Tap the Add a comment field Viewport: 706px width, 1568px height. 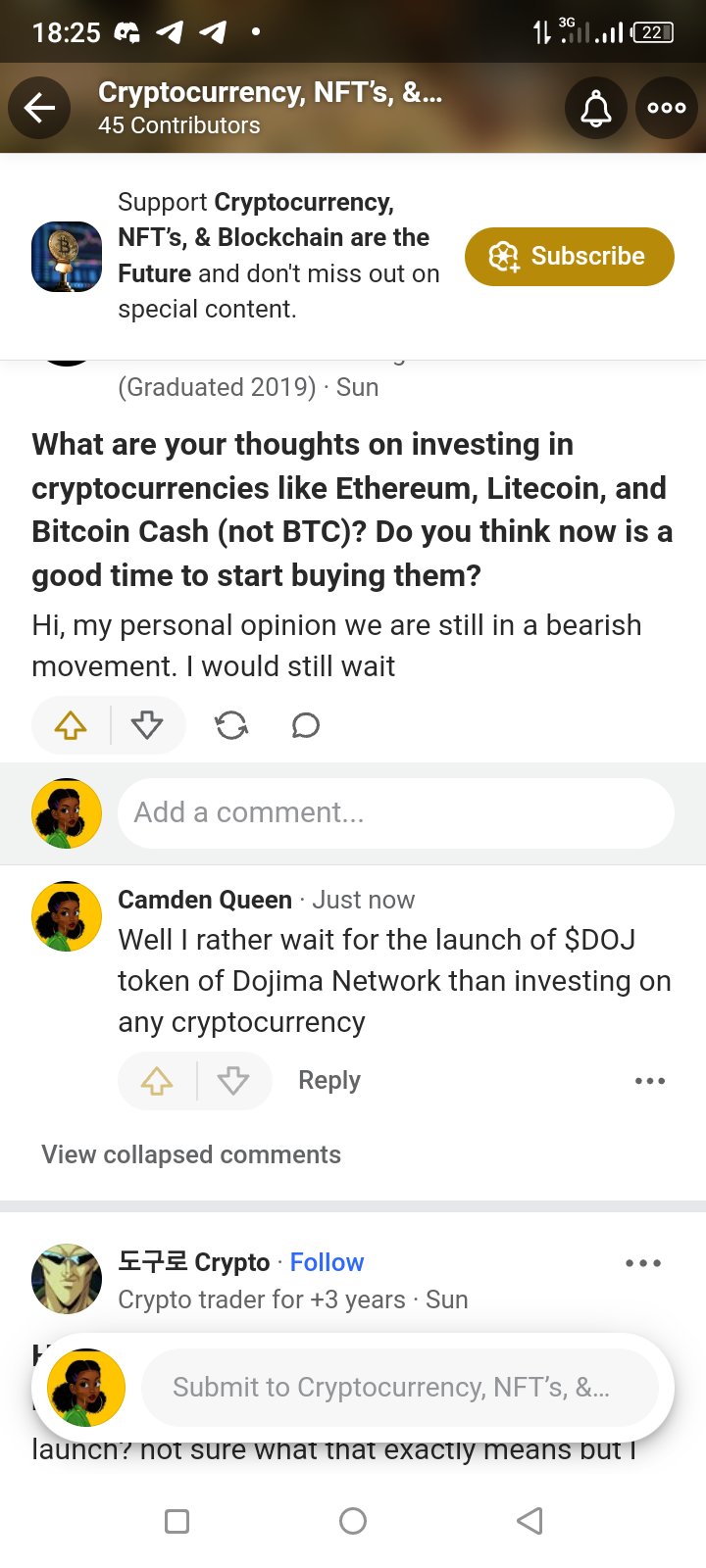click(x=395, y=812)
